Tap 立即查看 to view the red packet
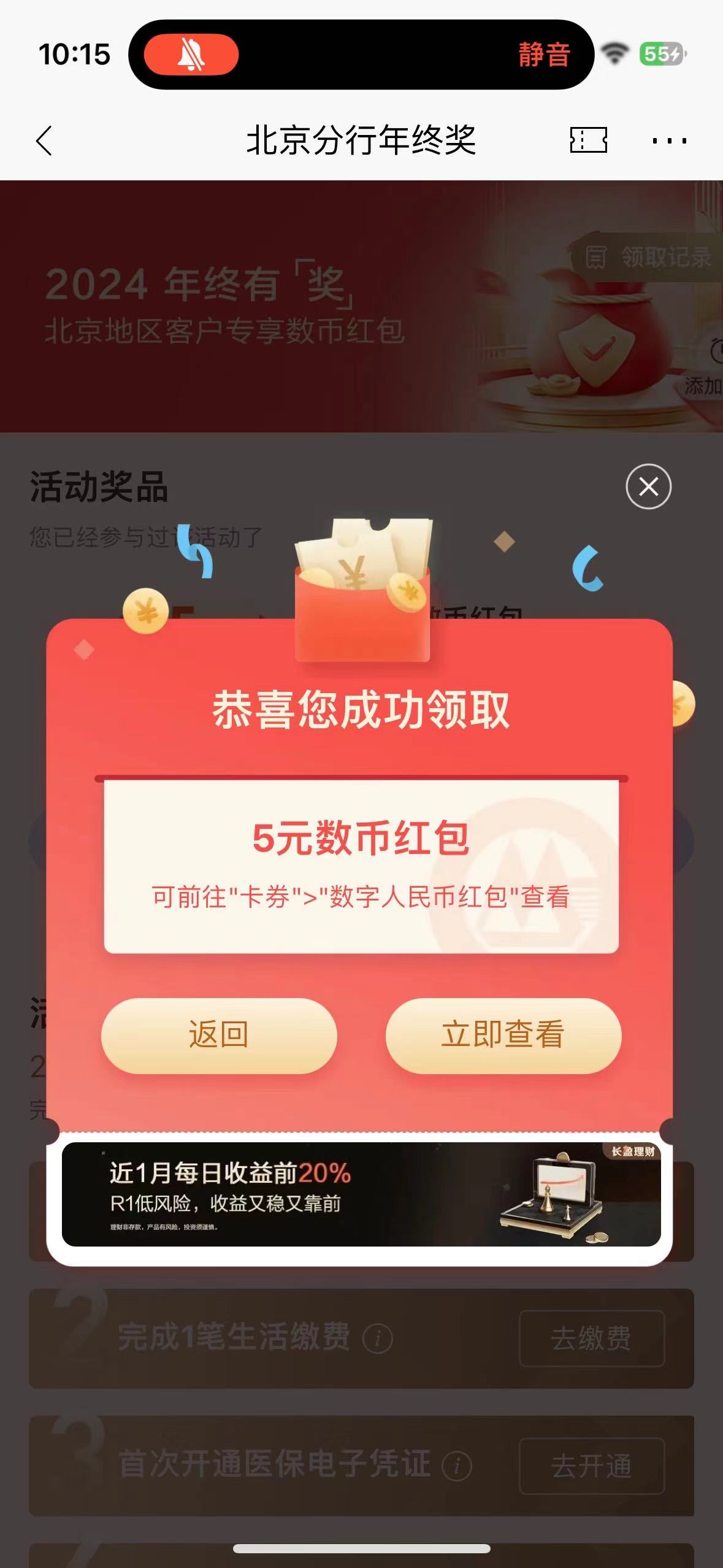The image size is (723, 1568). pyautogui.click(x=503, y=1035)
